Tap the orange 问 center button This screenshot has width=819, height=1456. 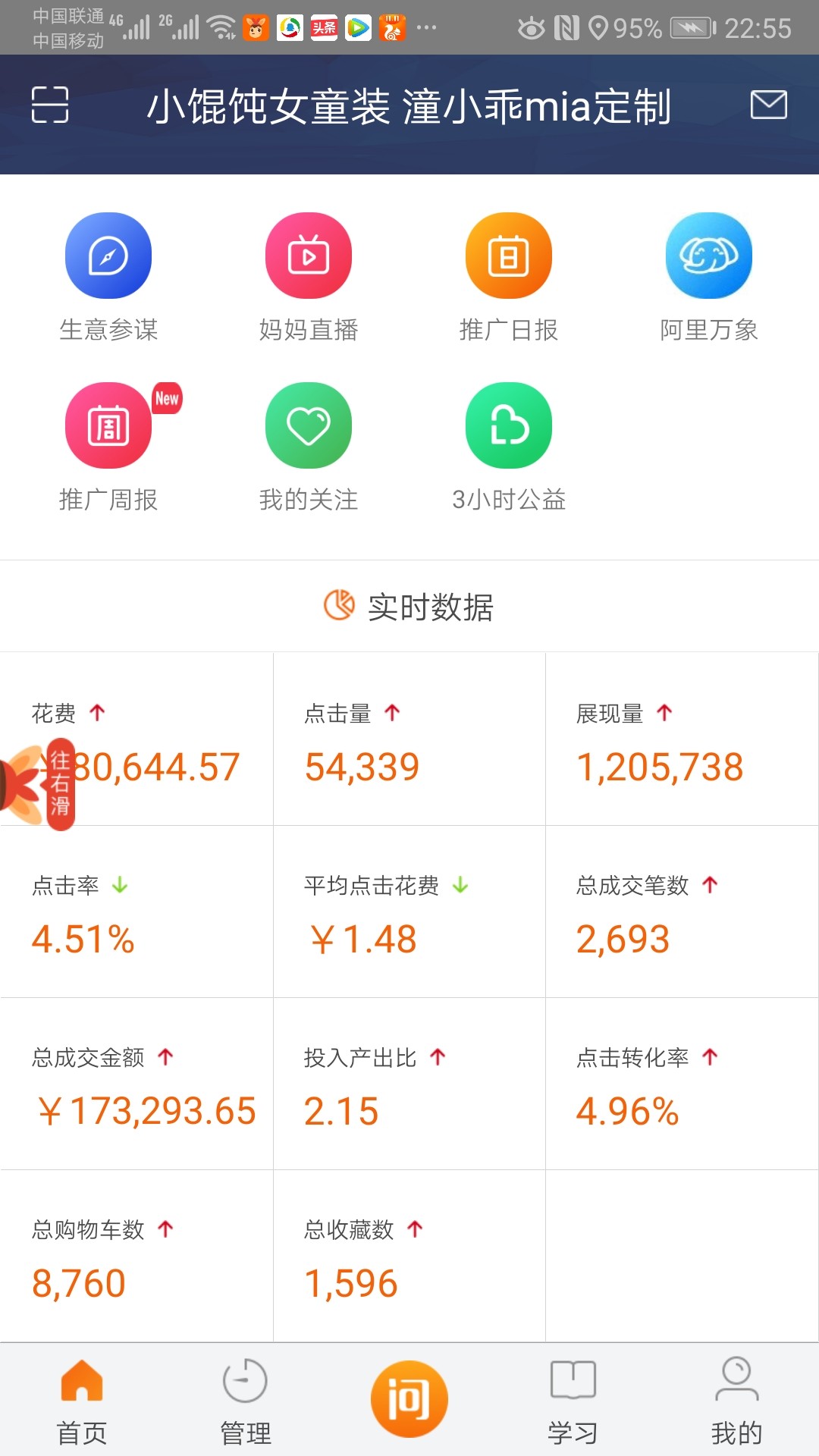point(409,1398)
